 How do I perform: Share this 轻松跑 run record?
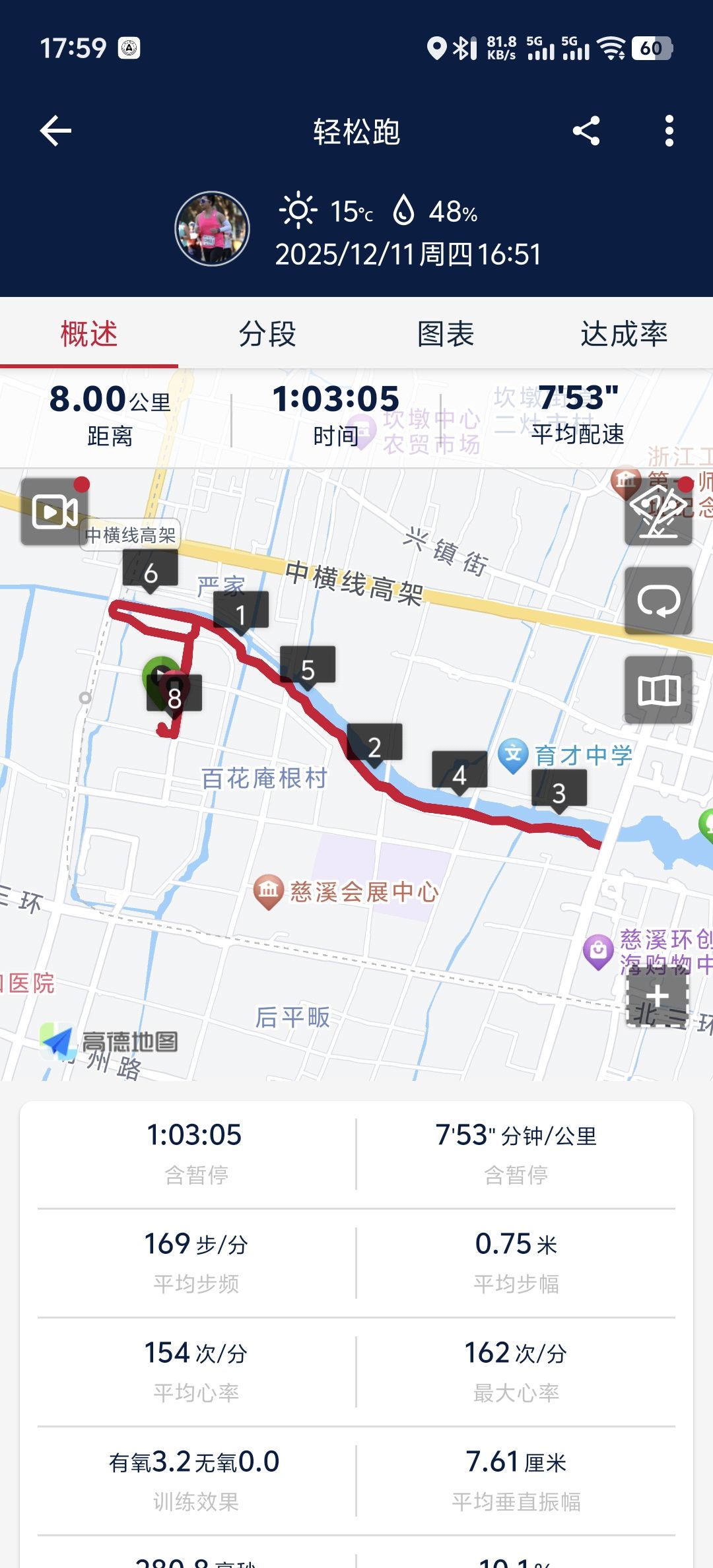click(586, 131)
